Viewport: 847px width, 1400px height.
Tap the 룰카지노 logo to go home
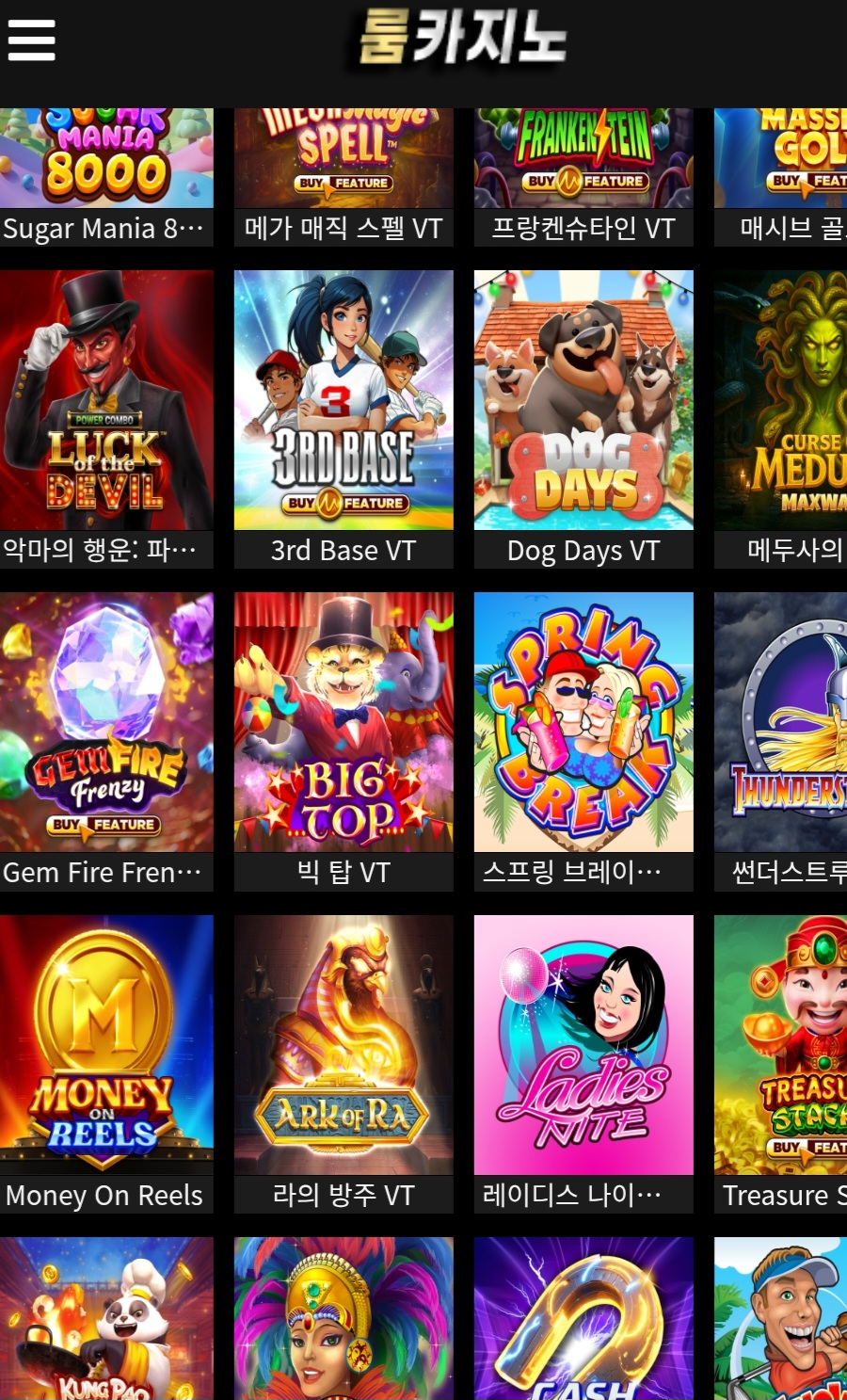pos(461,38)
